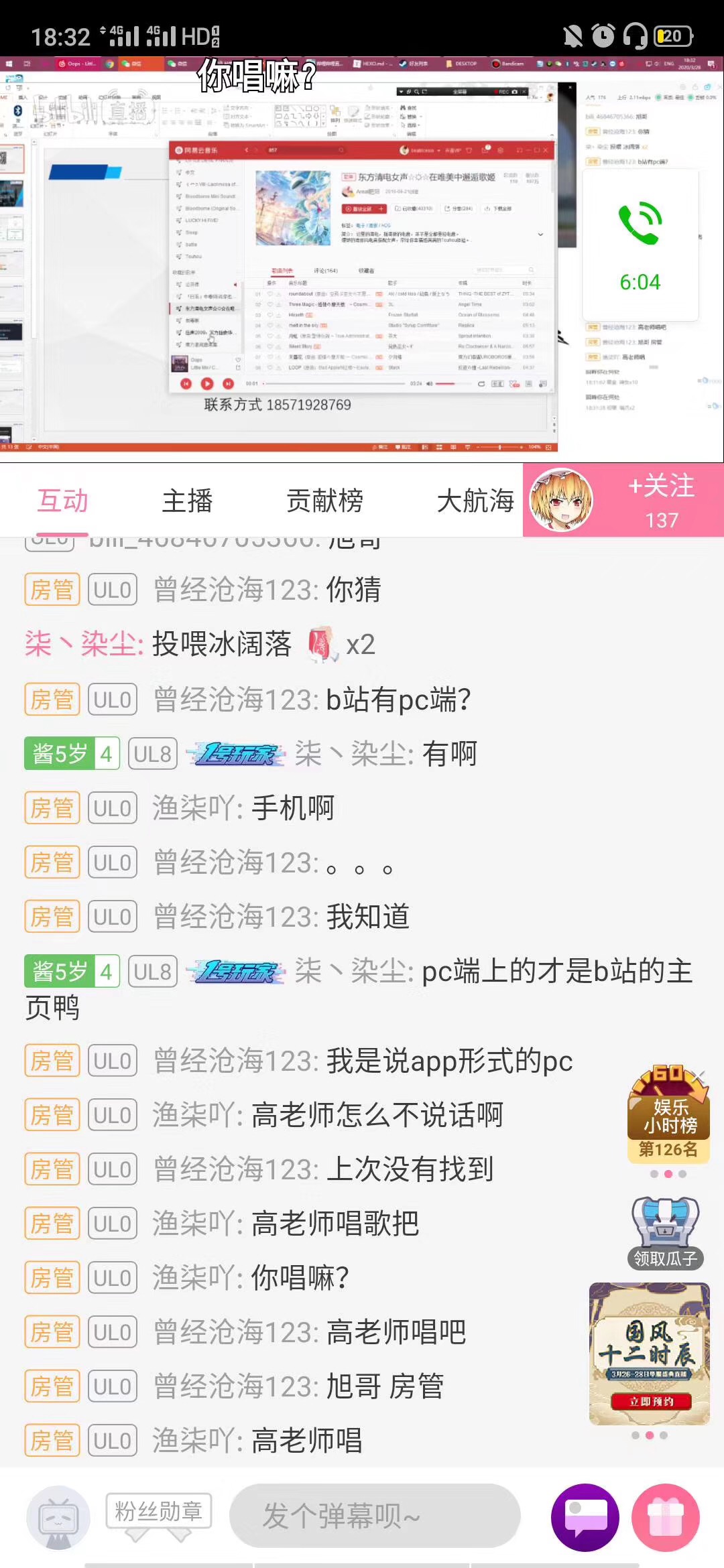This screenshot has height=1568, width=724.
Task: Tap the 粉丝勋章 fan medal button
Action: pos(159,1511)
